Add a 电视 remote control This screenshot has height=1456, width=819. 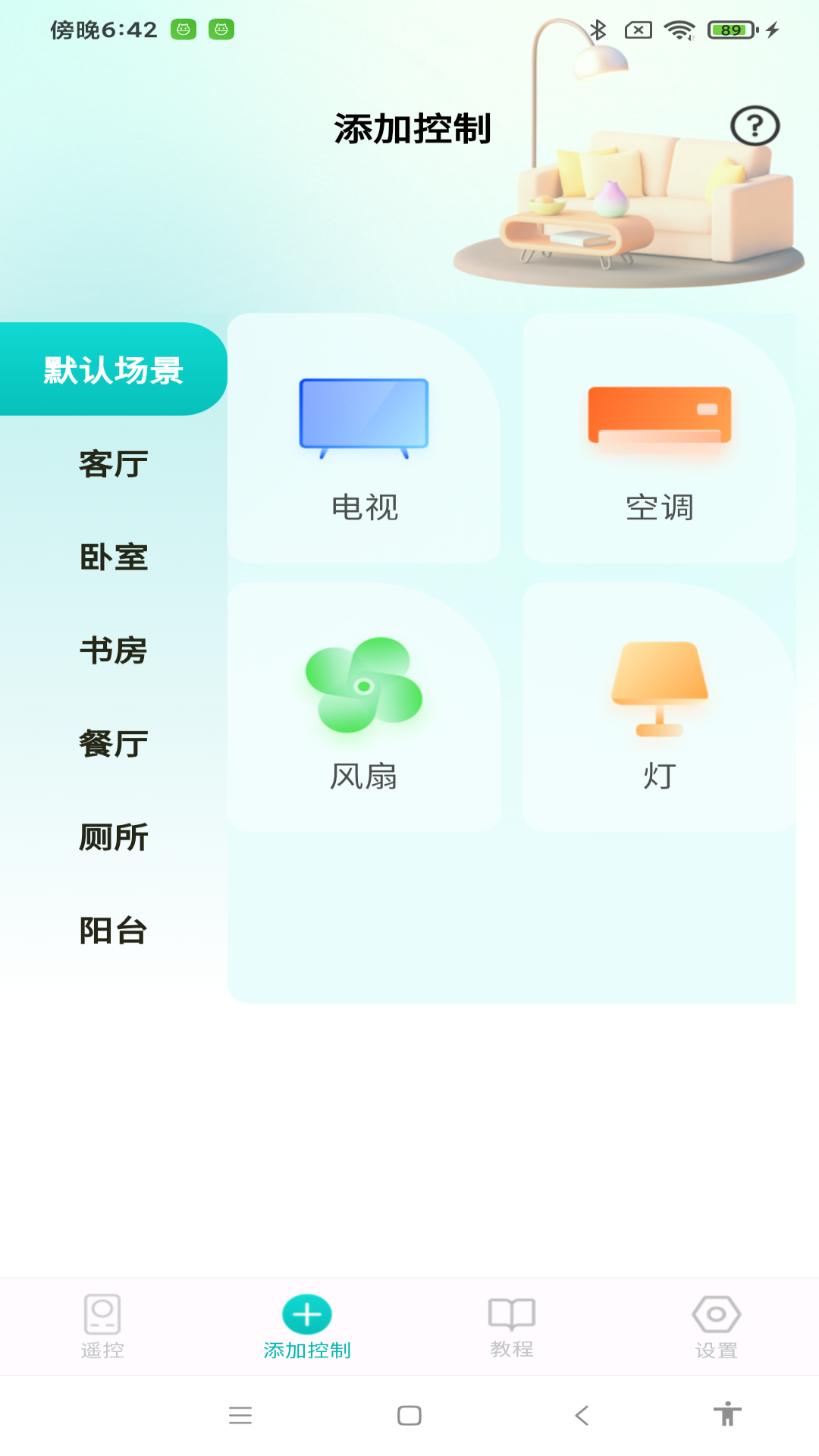(x=364, y=438)
